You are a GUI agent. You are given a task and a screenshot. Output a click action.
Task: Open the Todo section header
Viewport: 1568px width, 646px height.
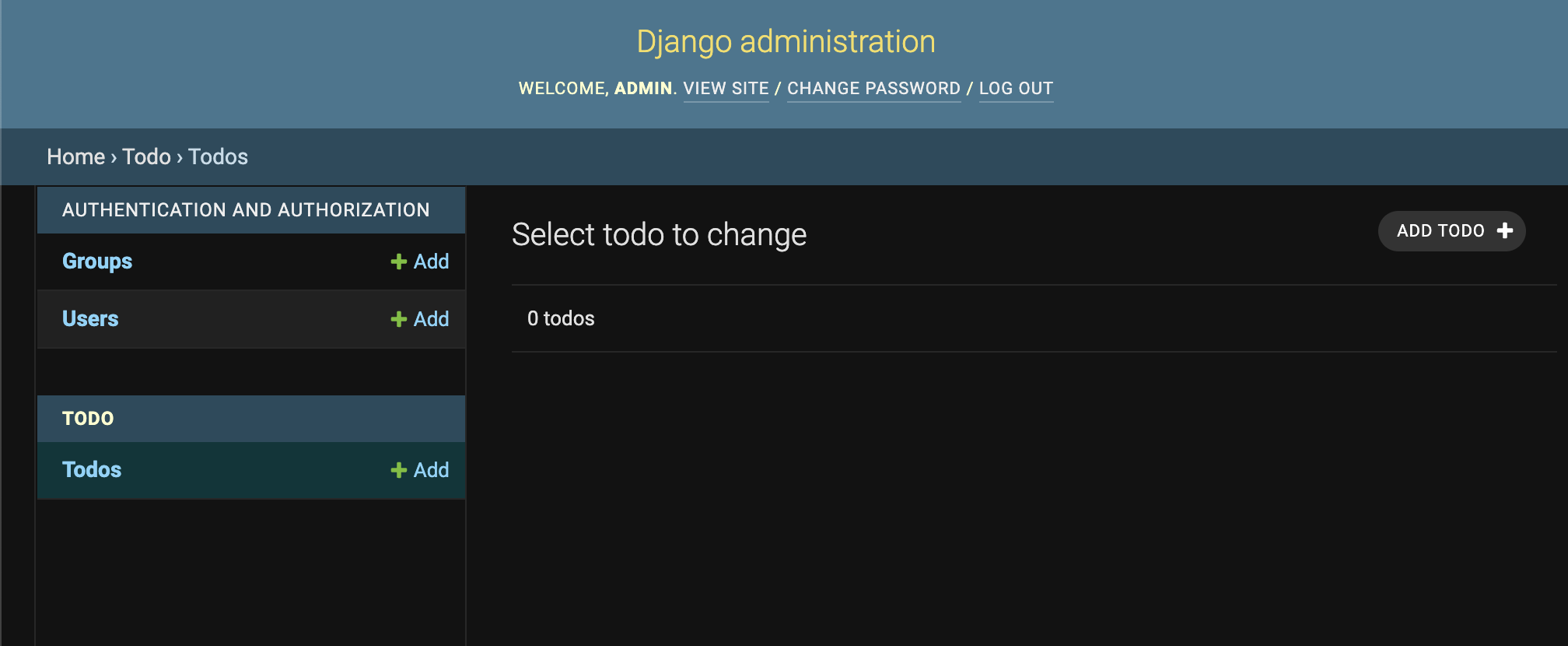pyautogui.click(x=88, y=419)
